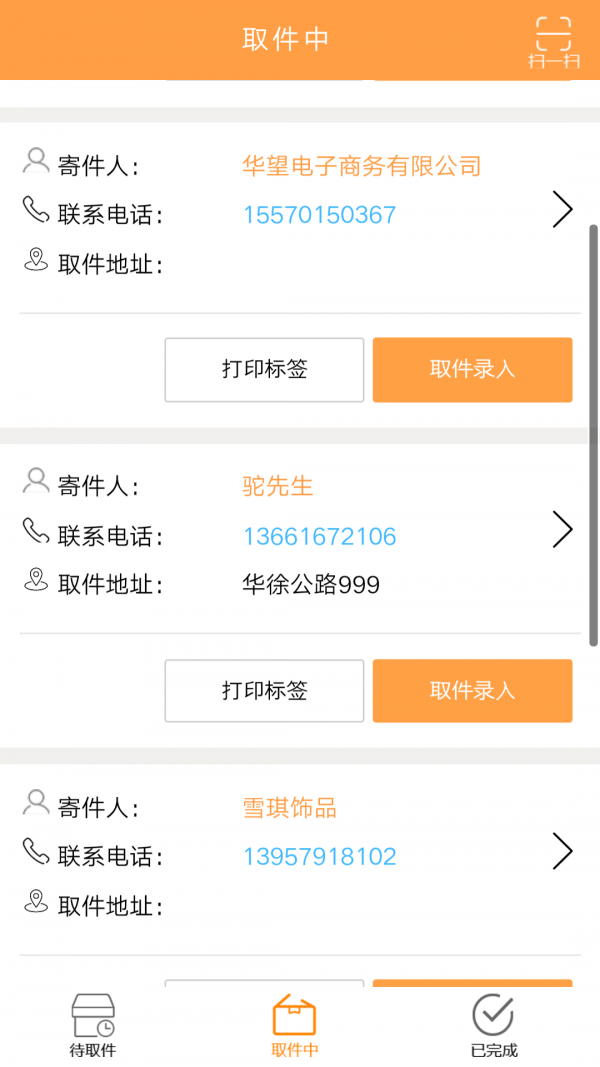
Task: Go to the 已完成 tab
Action: click(493, 1026)
